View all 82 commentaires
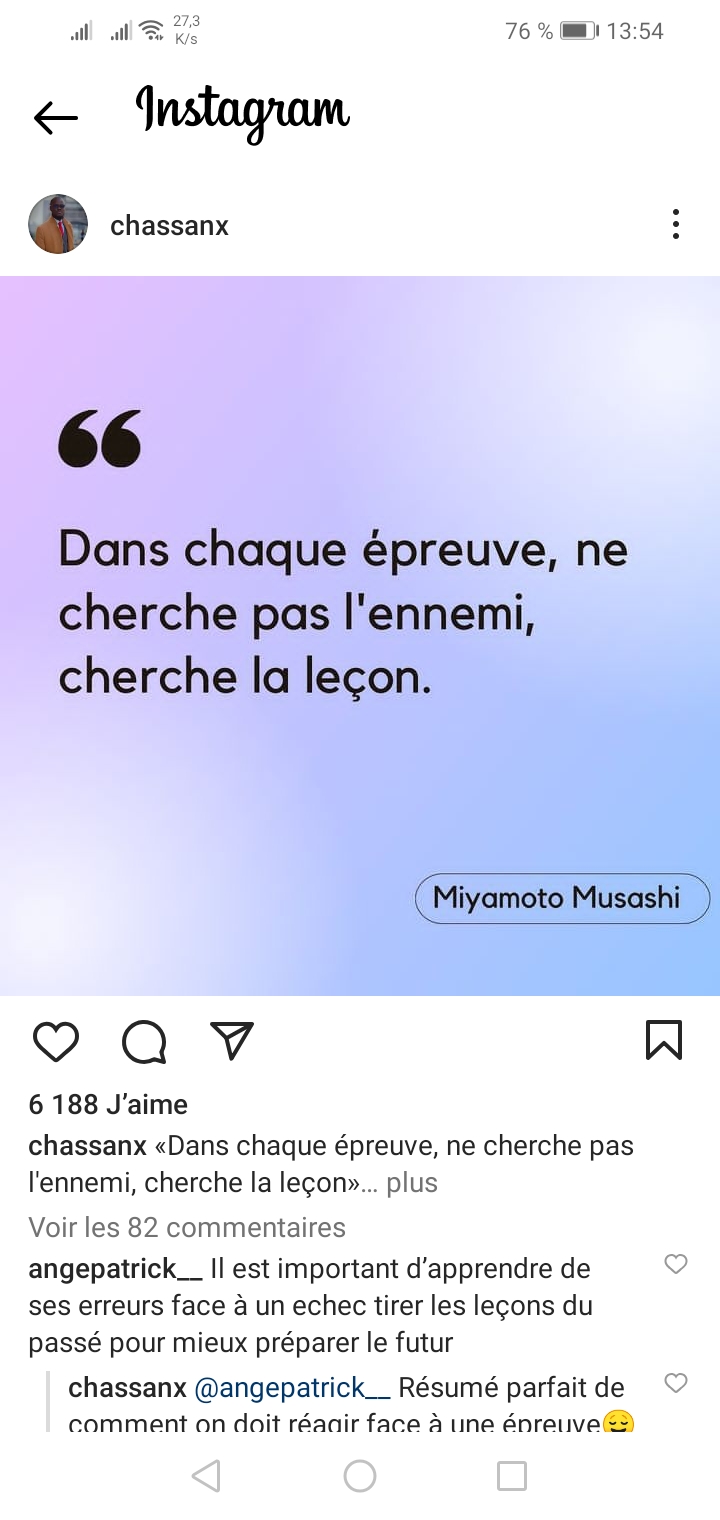720x1520 pixels. (187, 1227)
